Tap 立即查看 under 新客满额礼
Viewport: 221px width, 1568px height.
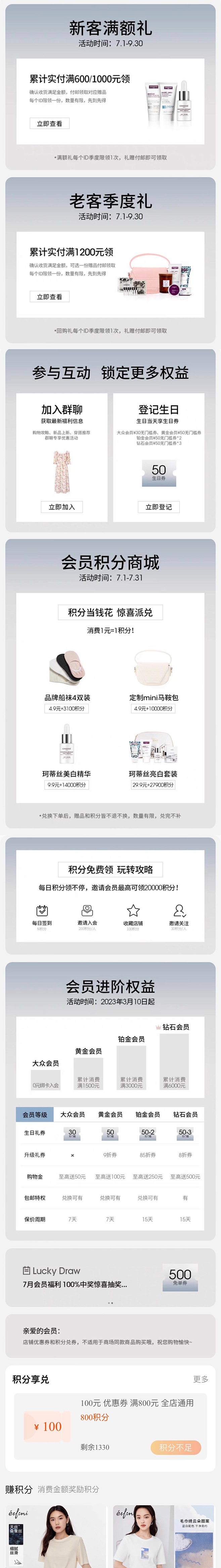point(49,123)
